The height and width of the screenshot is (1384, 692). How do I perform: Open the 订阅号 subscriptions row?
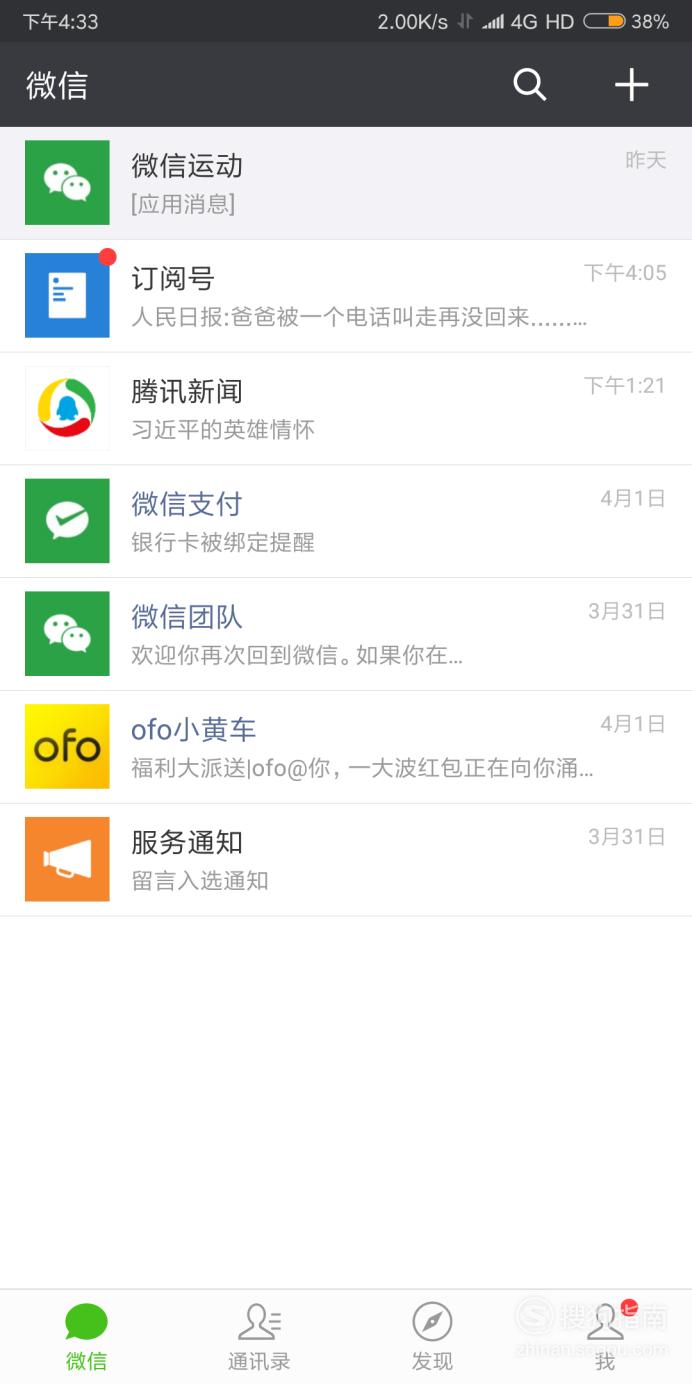click(x=346, y=296)
